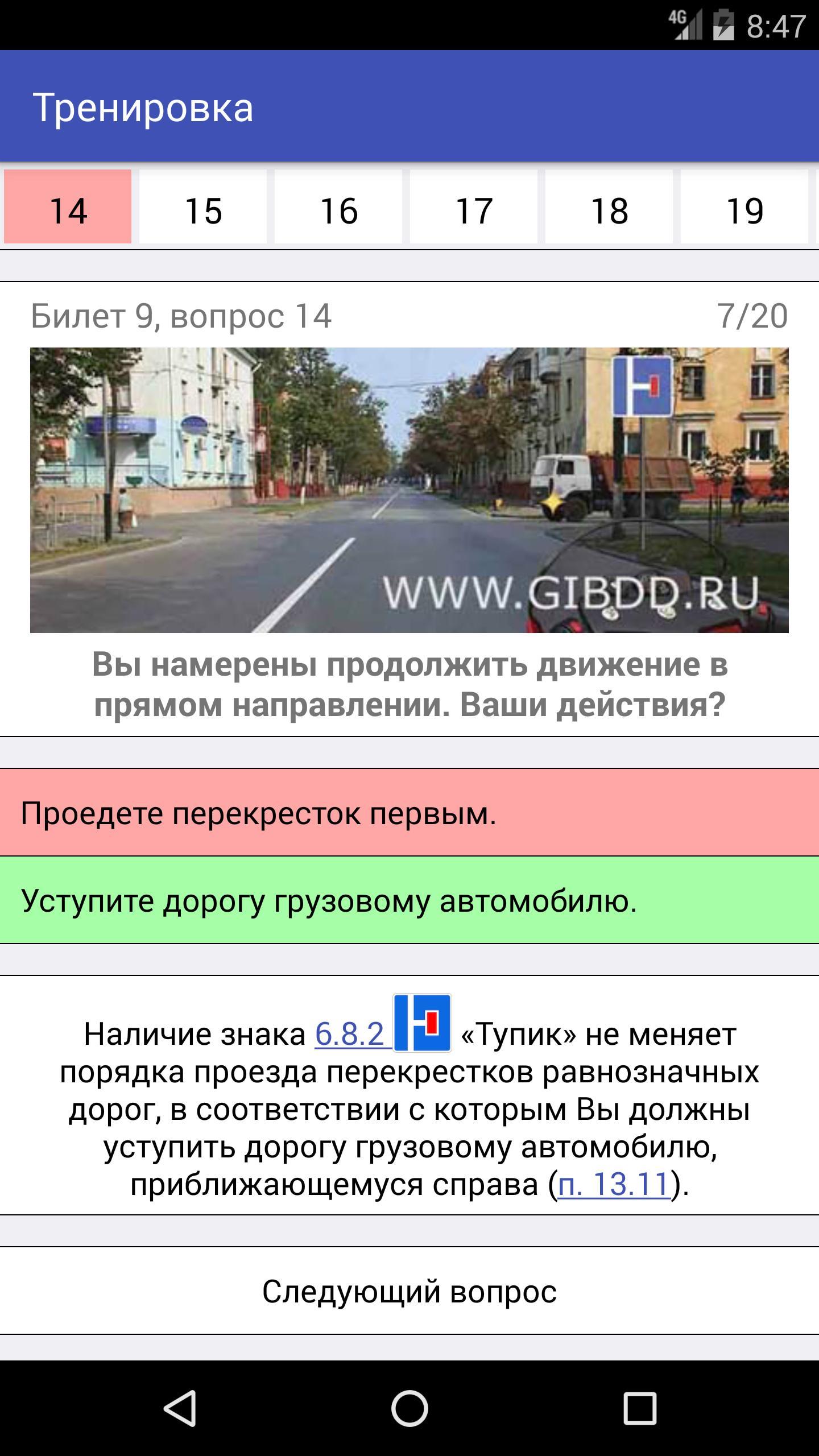Open the sign 6.8.2 link
The image size is (819, 1456).
point(350,1033)
